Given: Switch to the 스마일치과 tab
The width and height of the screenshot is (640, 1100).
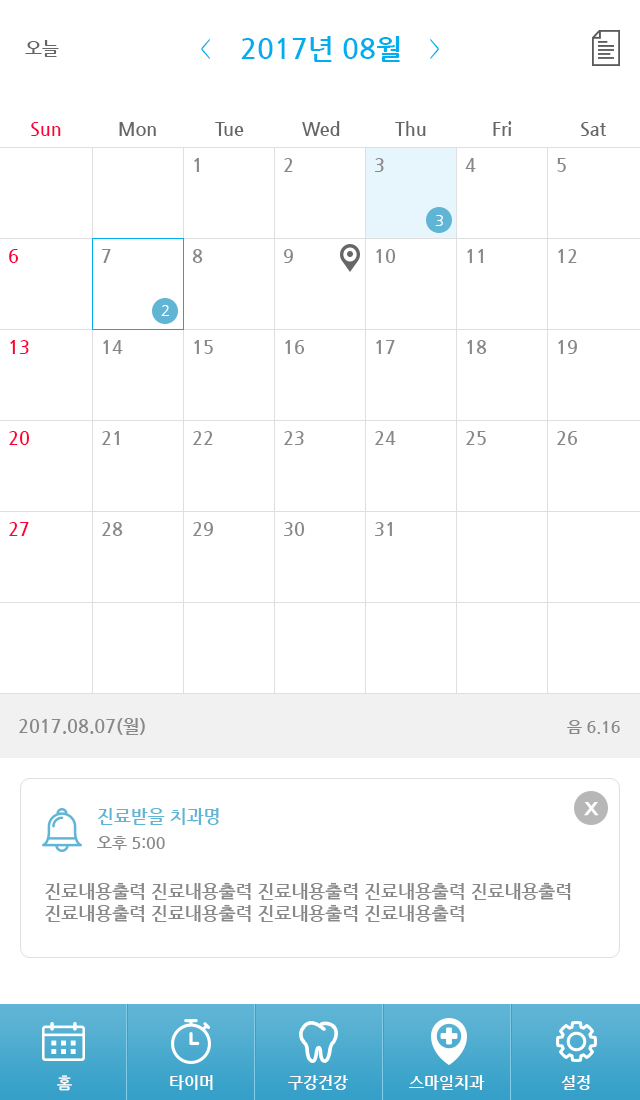Looking at the screenshot, I should pyautogui.click(x=447, y=1052).
